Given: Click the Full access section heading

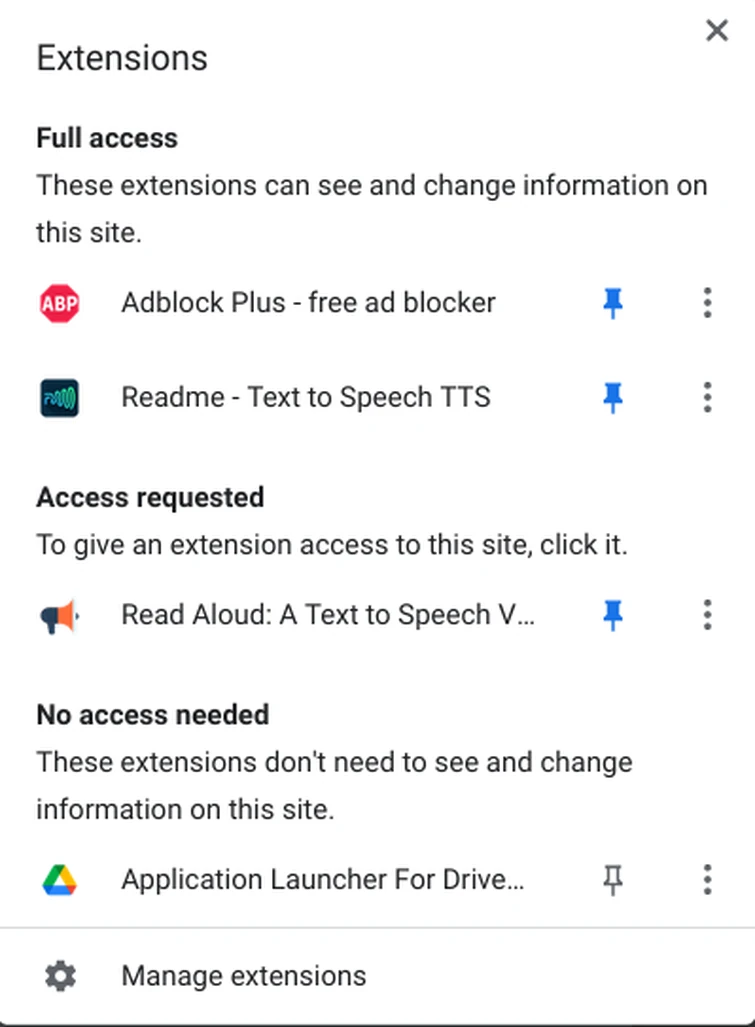Looking at the screenshot, I should tap(106, 138).
